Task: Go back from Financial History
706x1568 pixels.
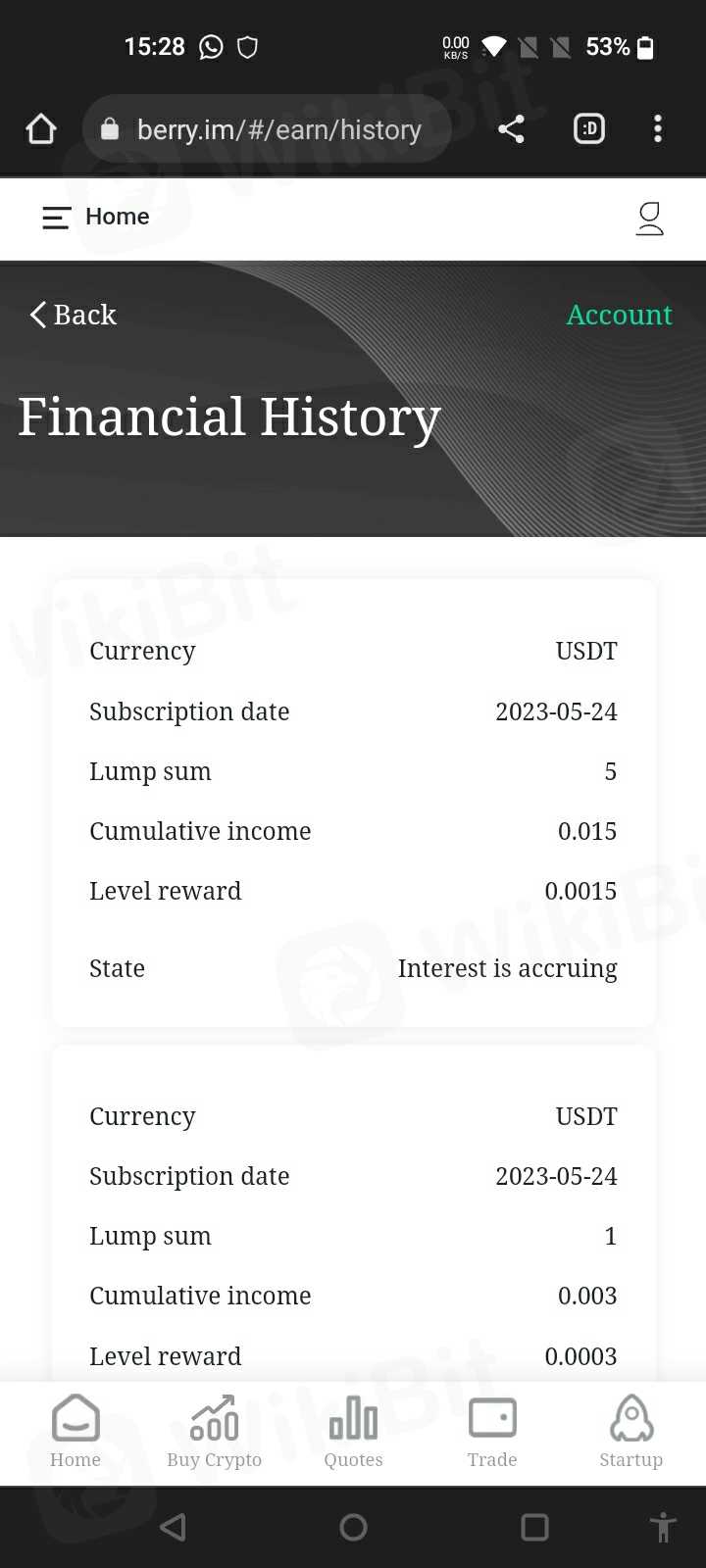Action: 74,315
